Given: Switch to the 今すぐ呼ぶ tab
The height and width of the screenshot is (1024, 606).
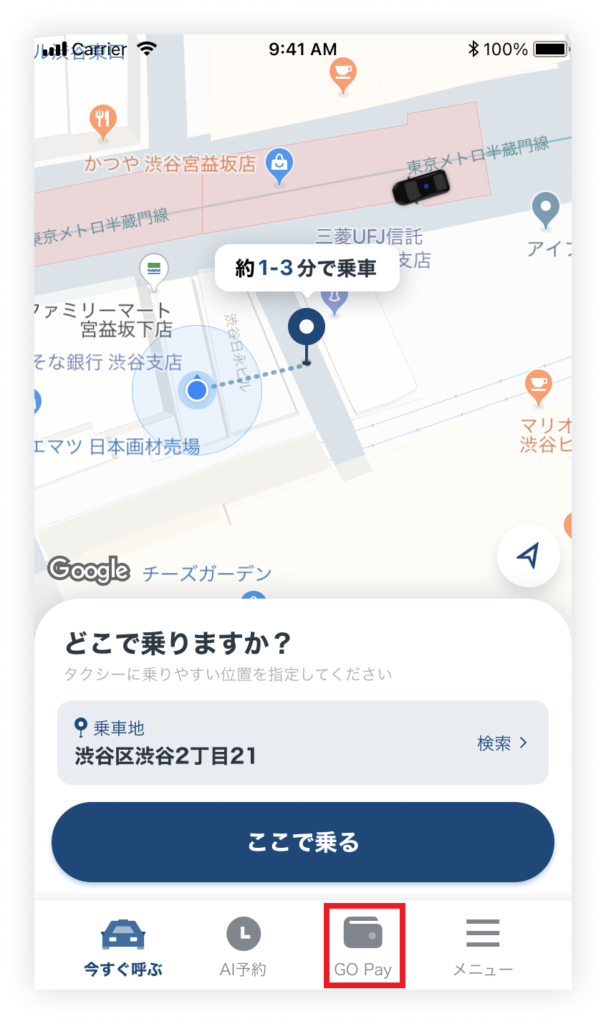Looking at the screenshot, I should [x=123, y=946].
